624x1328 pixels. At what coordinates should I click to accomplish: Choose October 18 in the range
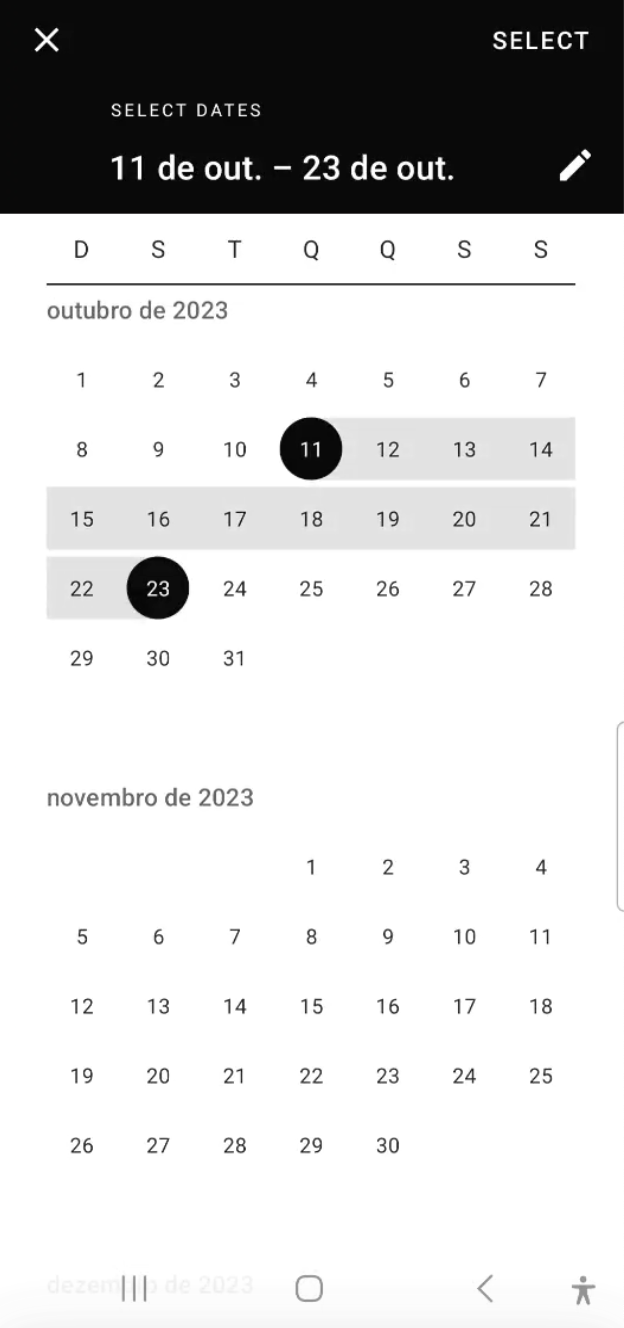[x=311, y=519]
